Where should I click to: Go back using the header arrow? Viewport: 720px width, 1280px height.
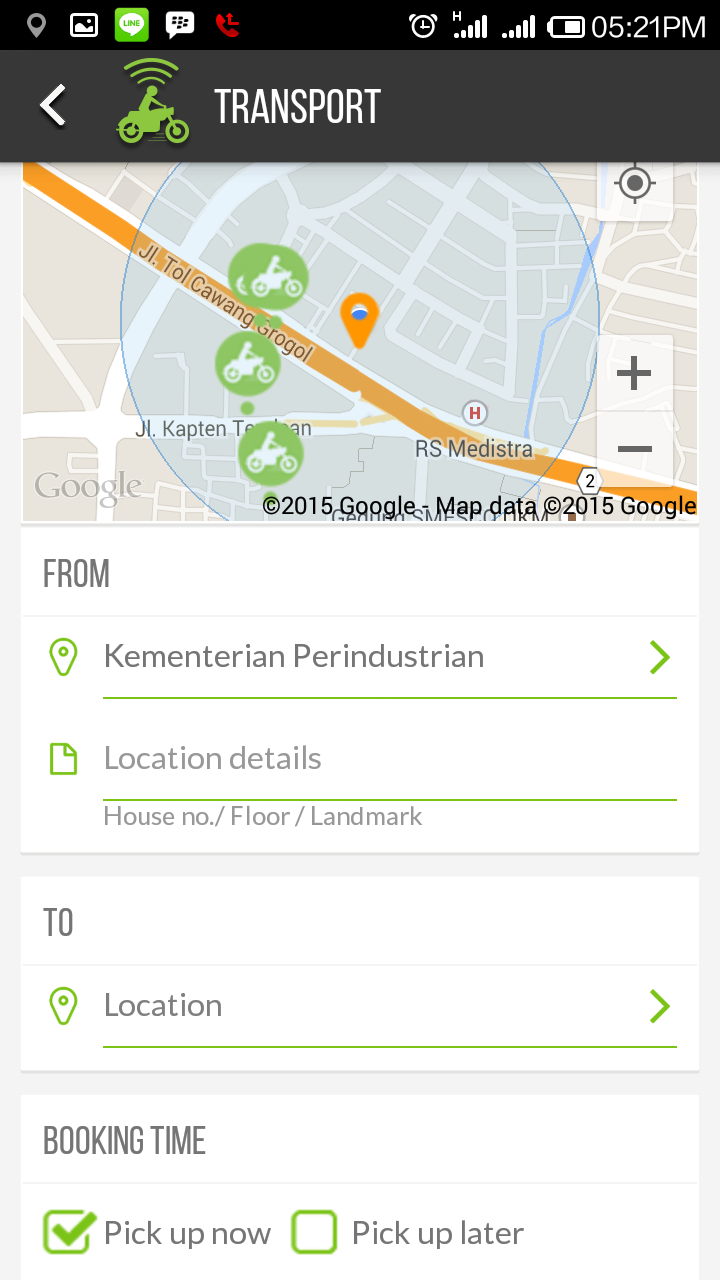pyautogui.click(x=53, y=105)
